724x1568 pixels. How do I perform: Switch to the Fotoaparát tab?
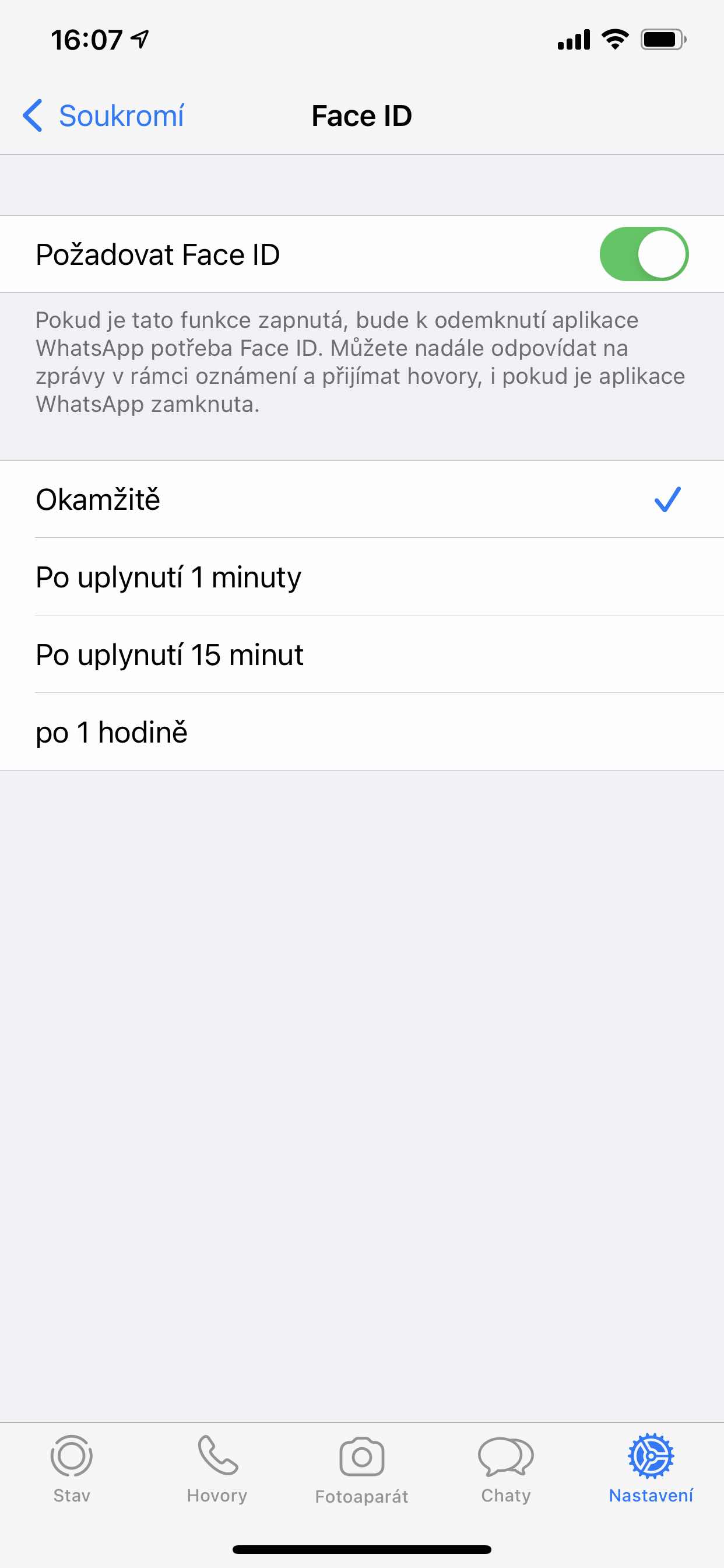(362, 1469)
